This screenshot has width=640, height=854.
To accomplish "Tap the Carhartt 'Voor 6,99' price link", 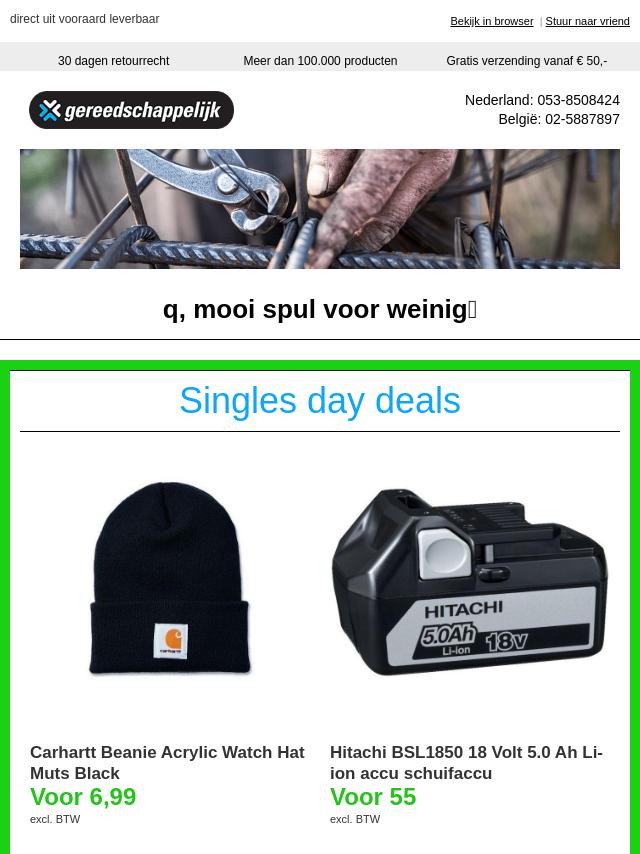I will click(83, 797).
